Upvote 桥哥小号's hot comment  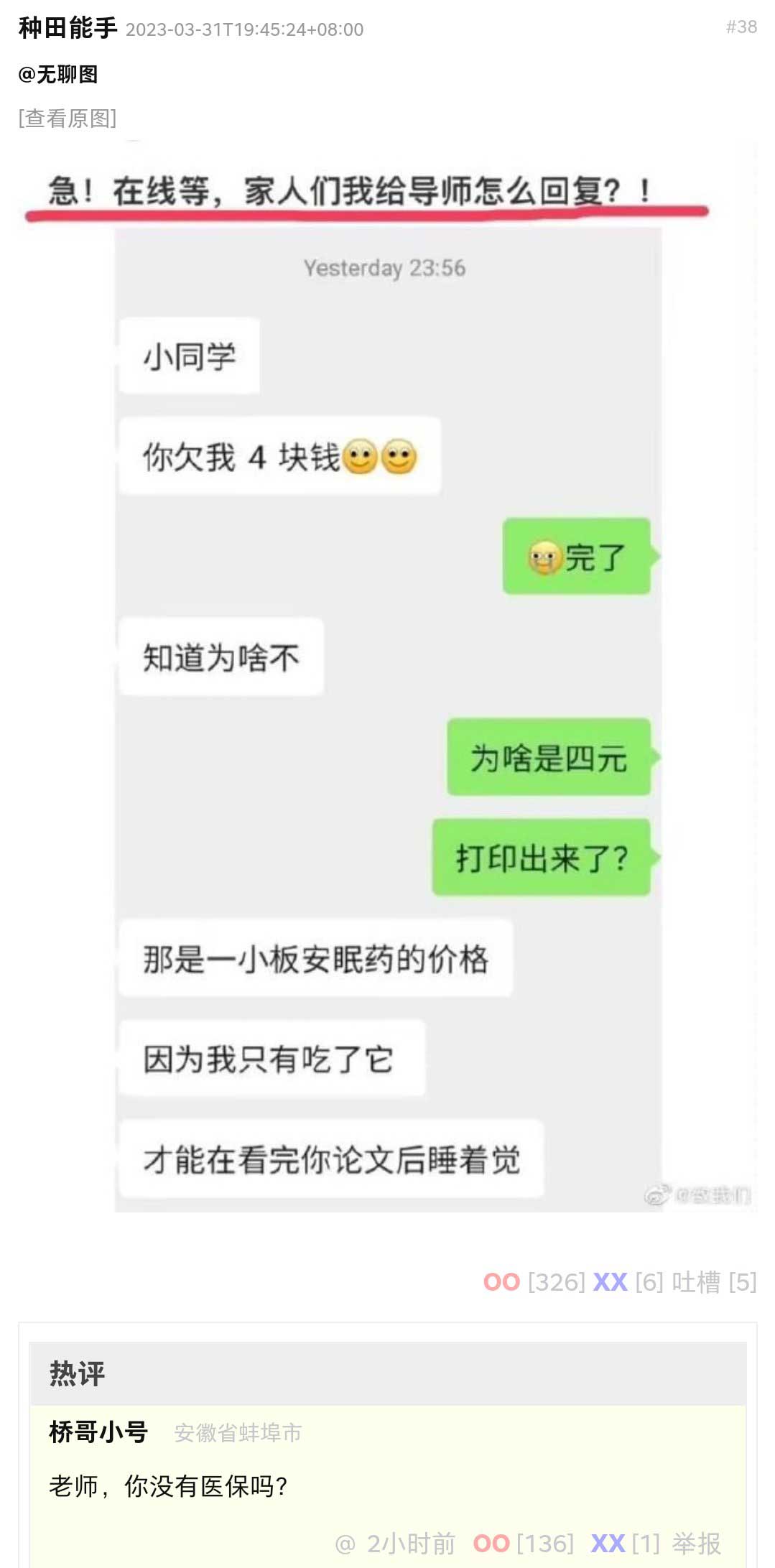(x=491, y=1544)
